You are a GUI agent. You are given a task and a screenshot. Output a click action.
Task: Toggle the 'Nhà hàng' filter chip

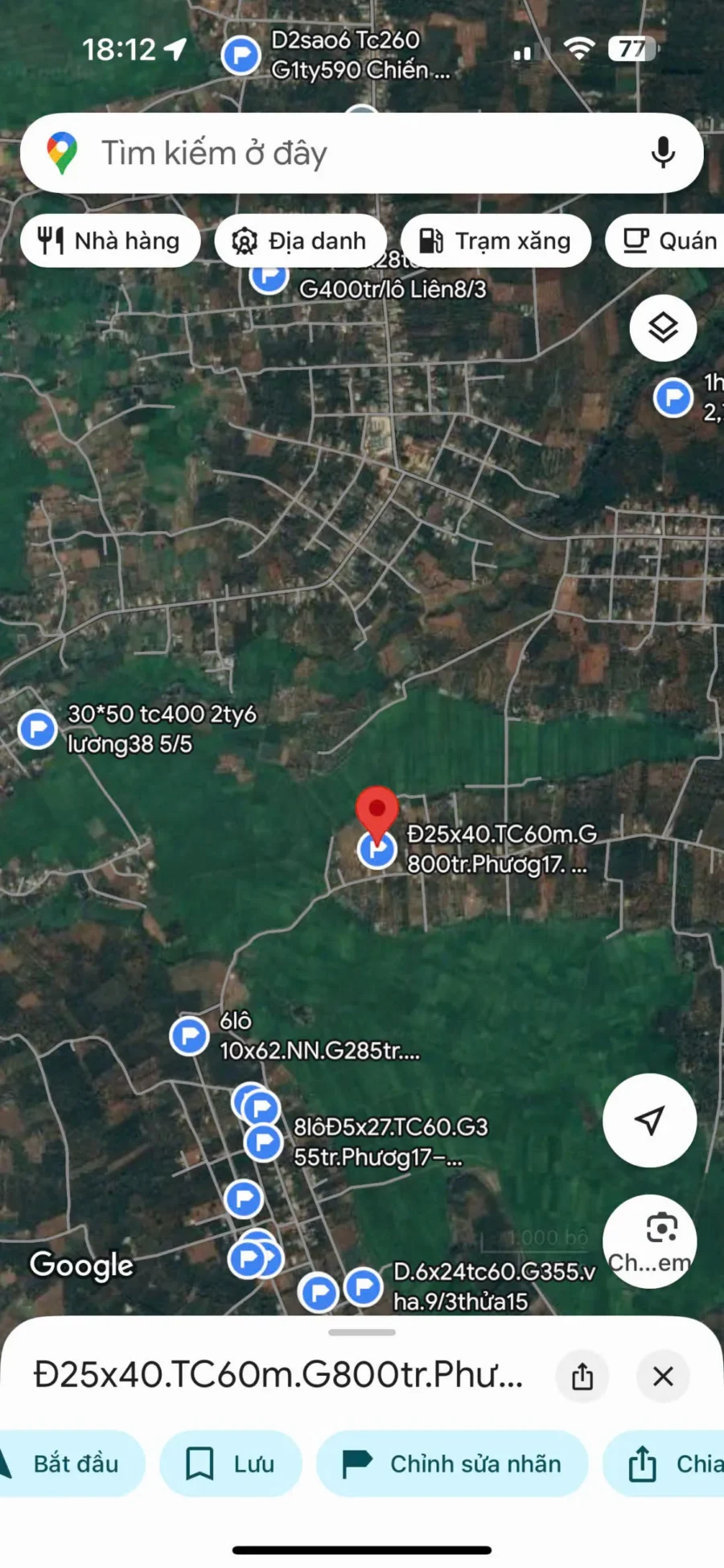pyautogui.click(x=110, y=240)
